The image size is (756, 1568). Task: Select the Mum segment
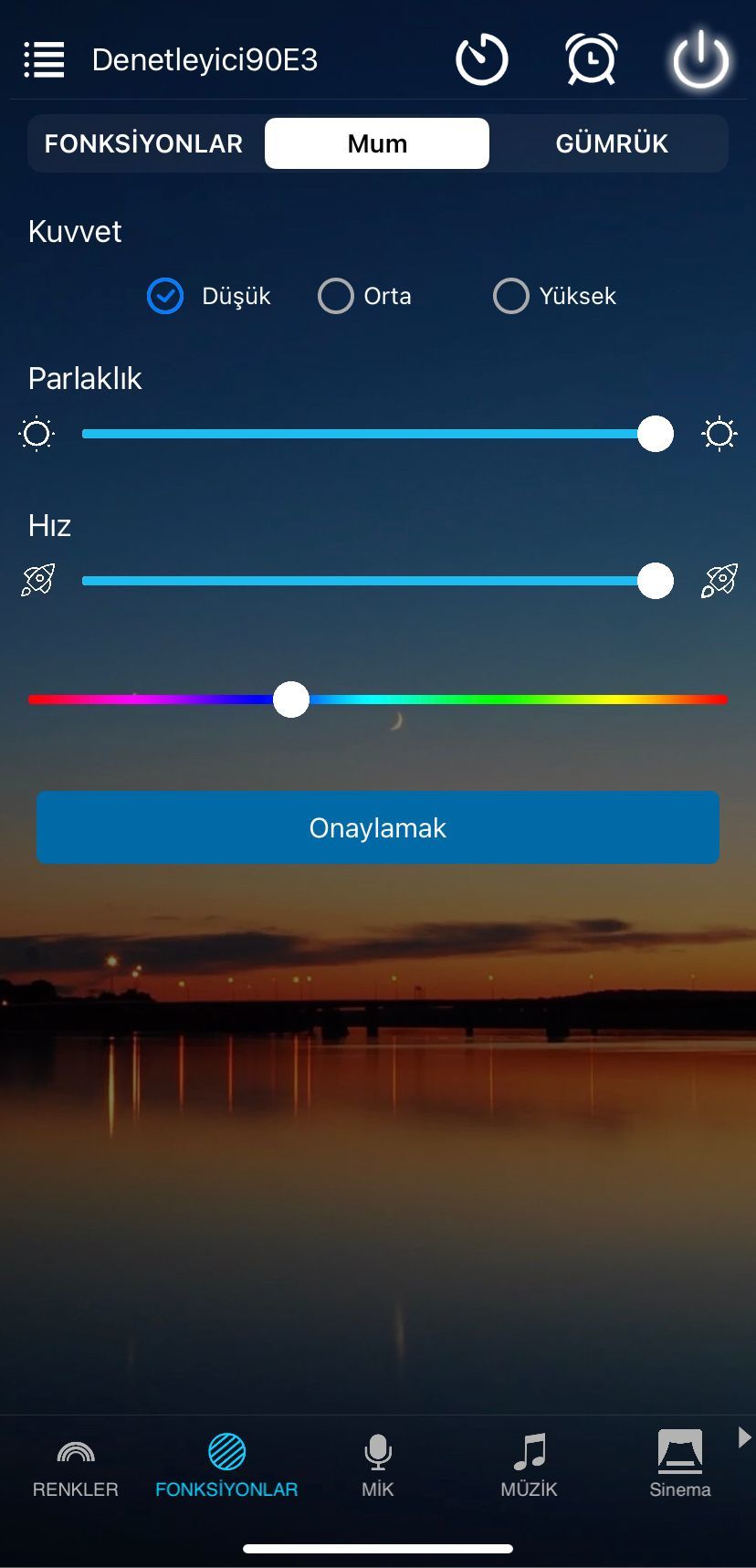click(x=377, y=143)
